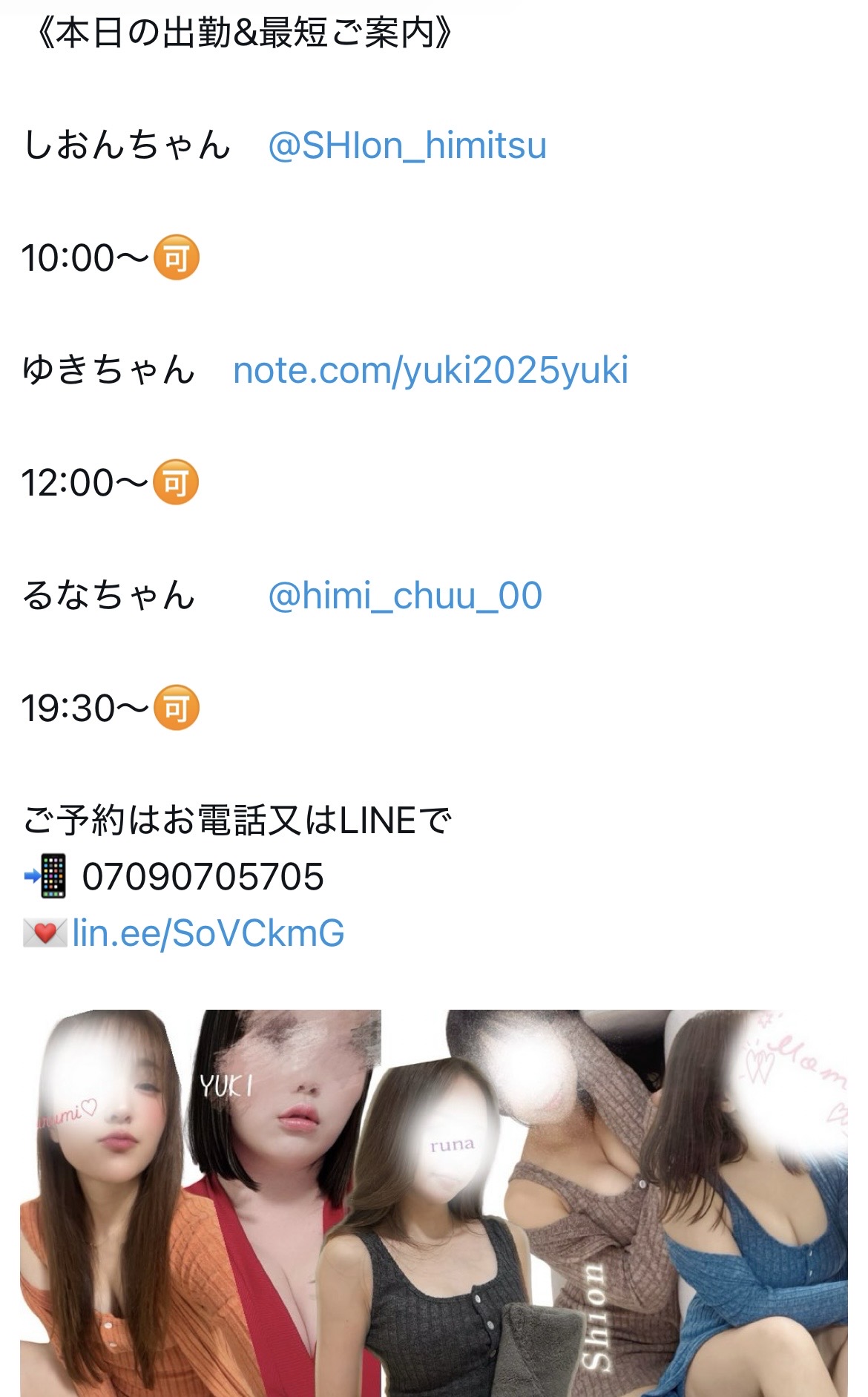View the attached photo in the post
This screenshot has width=868, height=1397.
tap(433, 1202)
